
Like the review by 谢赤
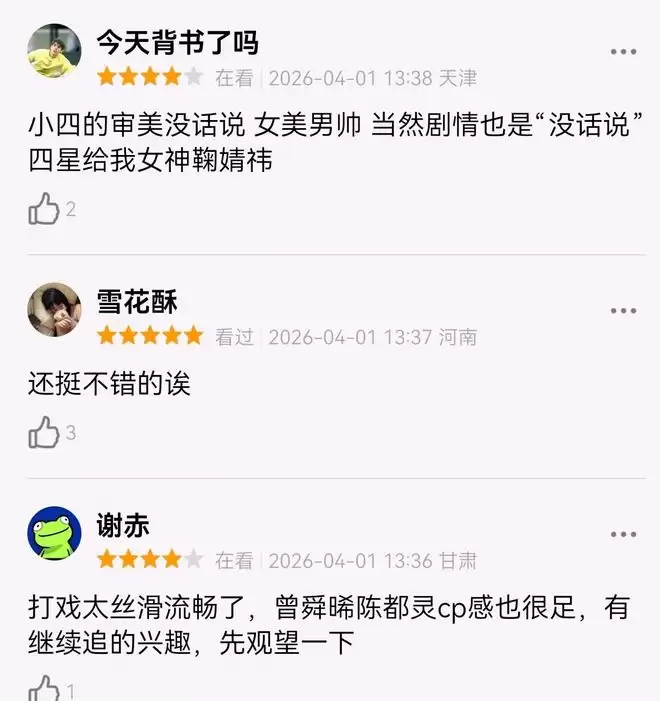(44, 688)
